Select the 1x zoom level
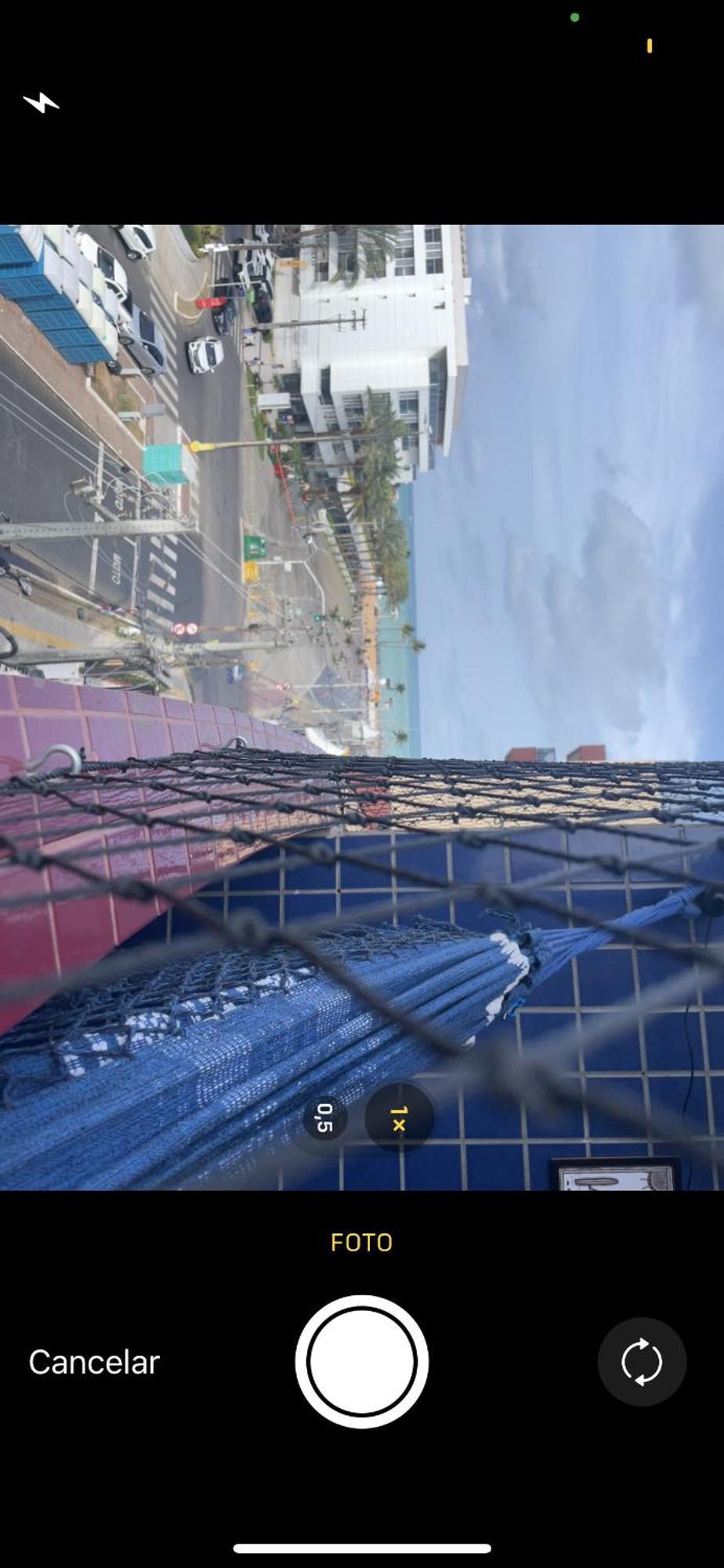The image size is (724, 1568). [x=398, y=1119]
